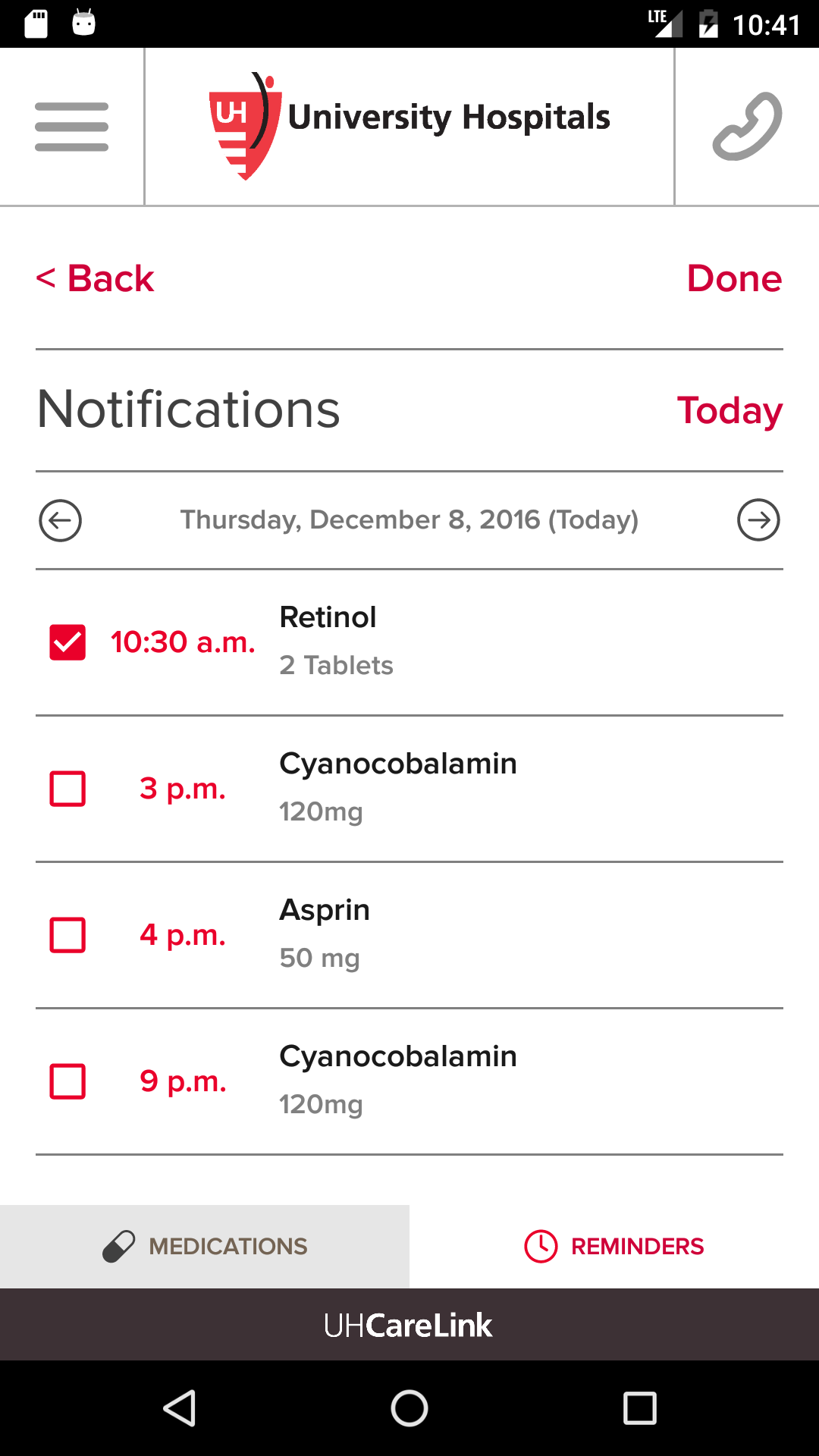Switch to the Medications tab
Image resolution: width=819 pixels, height=1456 pixels.
tap(205, 1246)
